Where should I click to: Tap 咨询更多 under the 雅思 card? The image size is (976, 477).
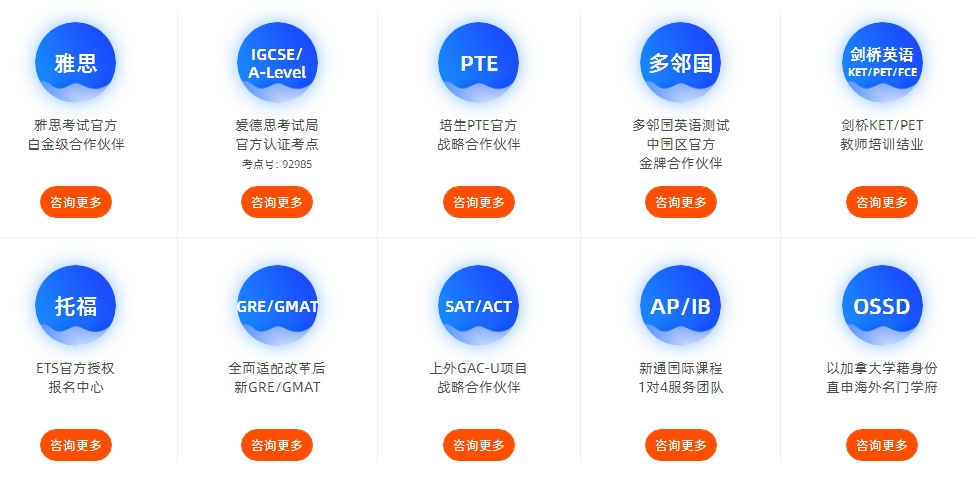(76, 202)
